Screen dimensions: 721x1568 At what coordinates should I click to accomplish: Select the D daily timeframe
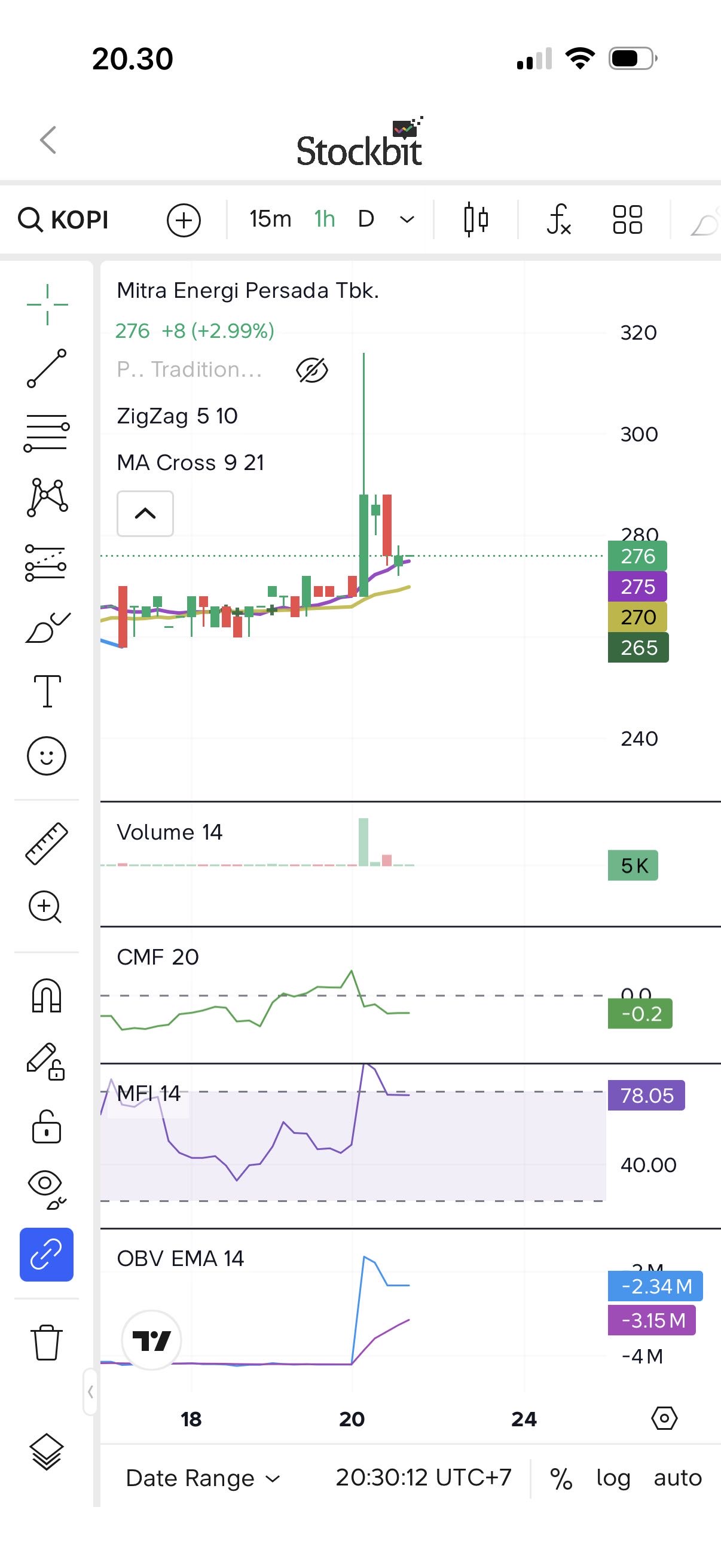tap(366, 219)
